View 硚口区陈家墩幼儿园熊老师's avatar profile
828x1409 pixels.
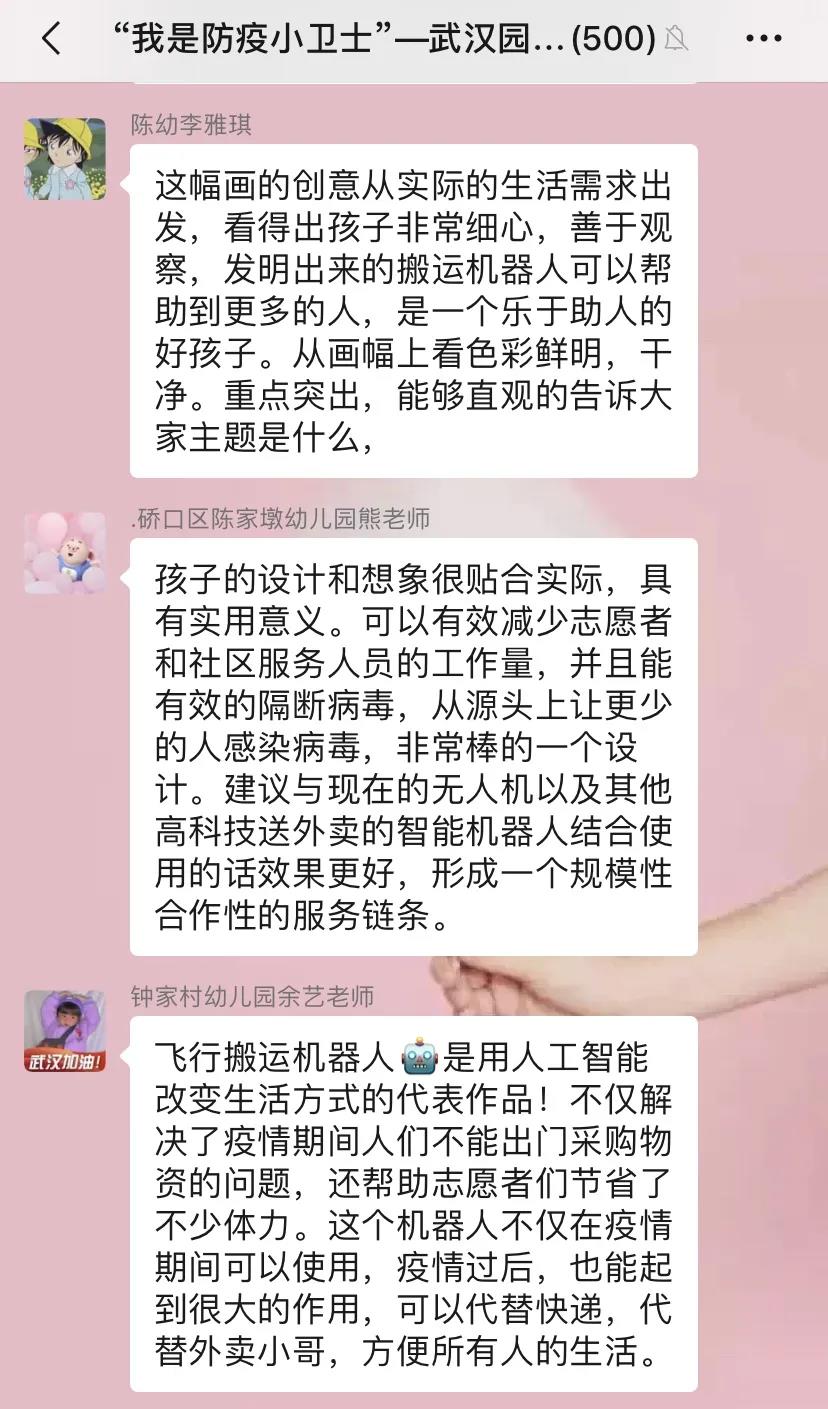(x=65, y=553)
